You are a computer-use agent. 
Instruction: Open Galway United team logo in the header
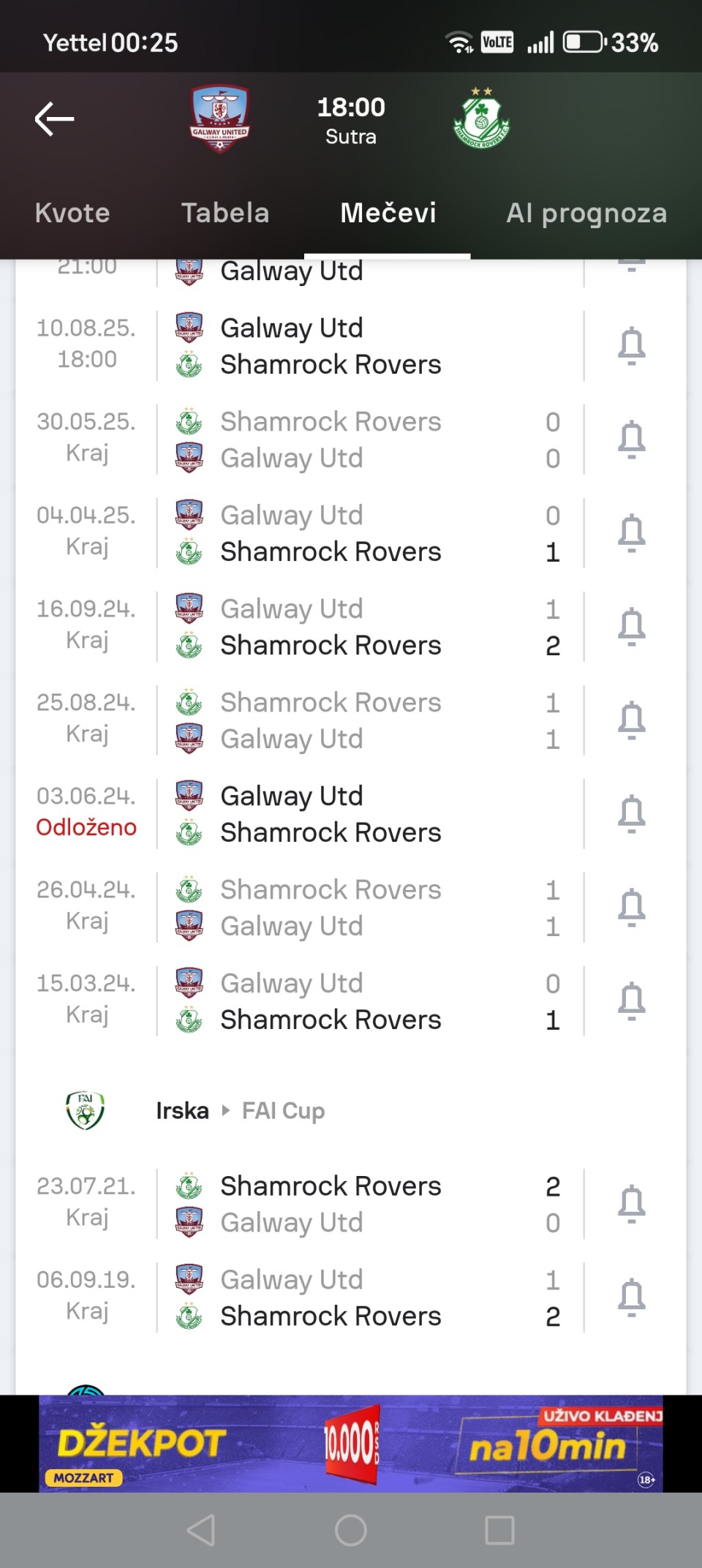coord(219,119)
